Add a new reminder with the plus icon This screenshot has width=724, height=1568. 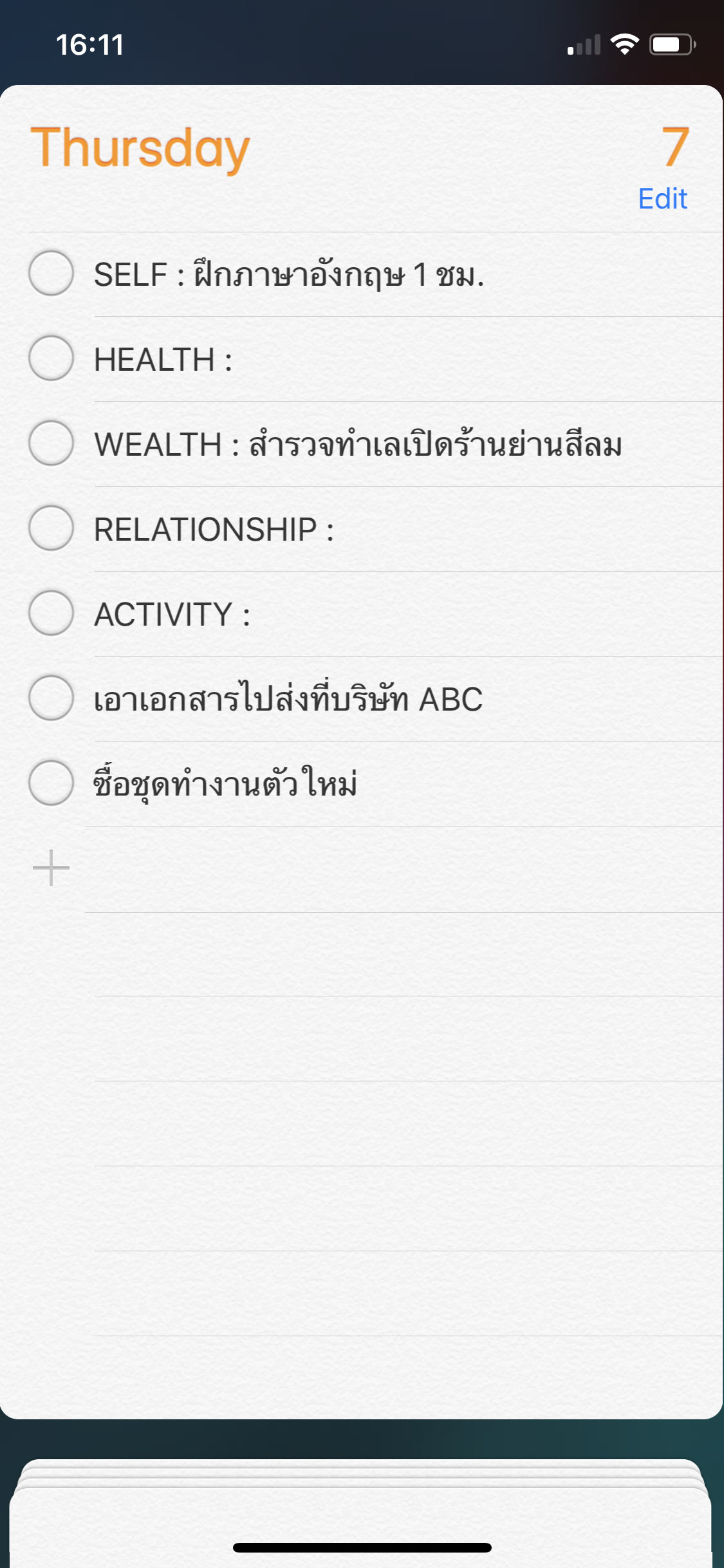tap(51, 868)
